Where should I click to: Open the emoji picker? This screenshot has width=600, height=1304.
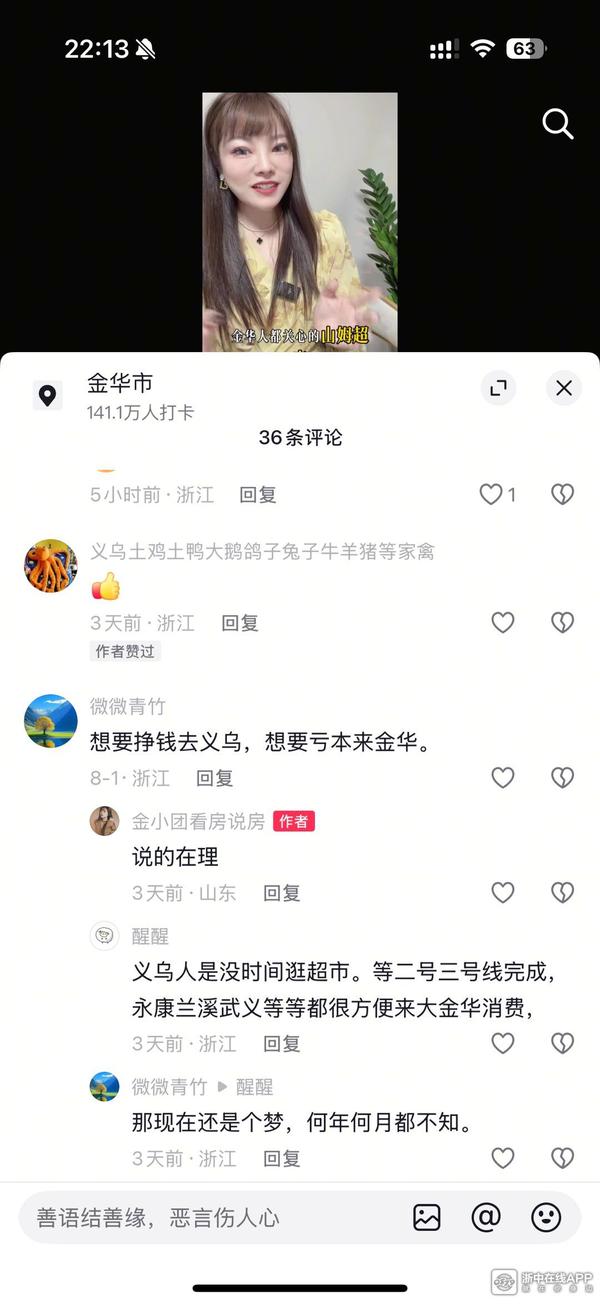[x=546, y=1217]
